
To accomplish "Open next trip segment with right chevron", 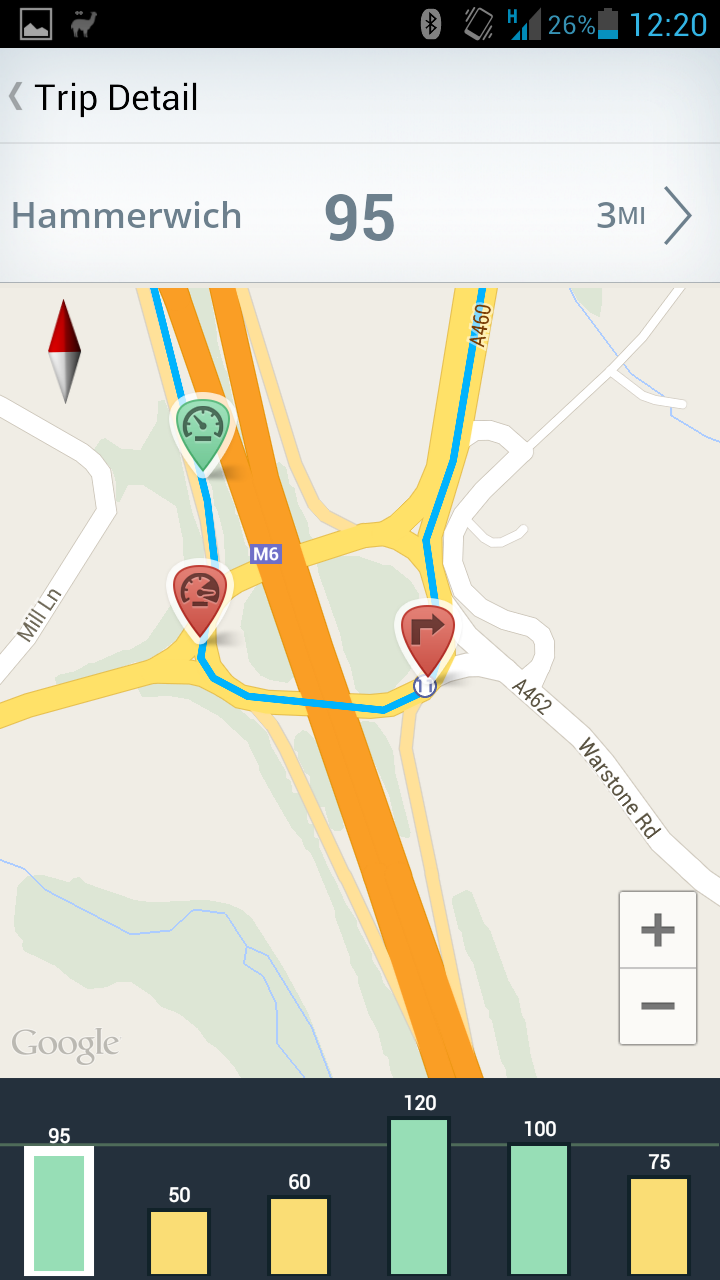I will [678, 215].
